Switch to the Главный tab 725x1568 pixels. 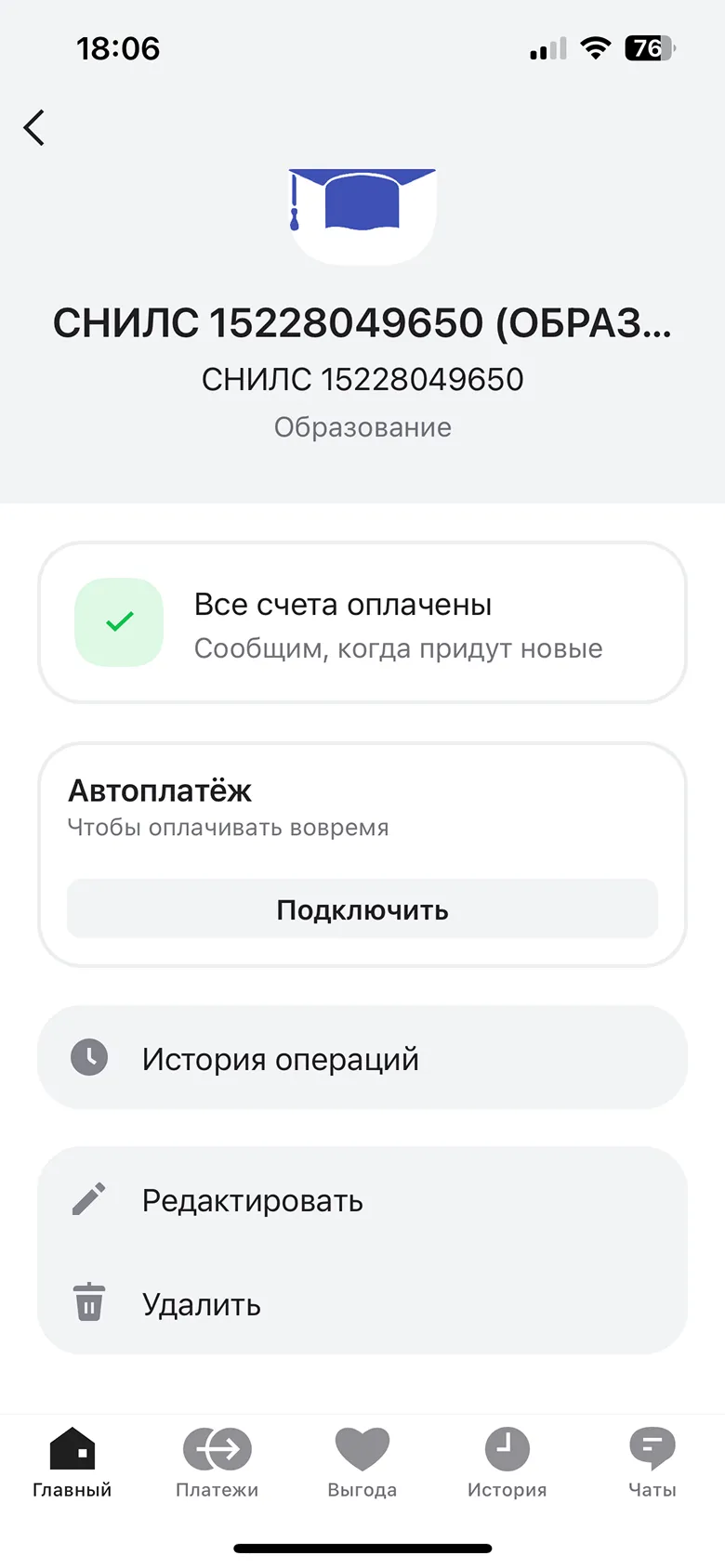point(72,1463)
